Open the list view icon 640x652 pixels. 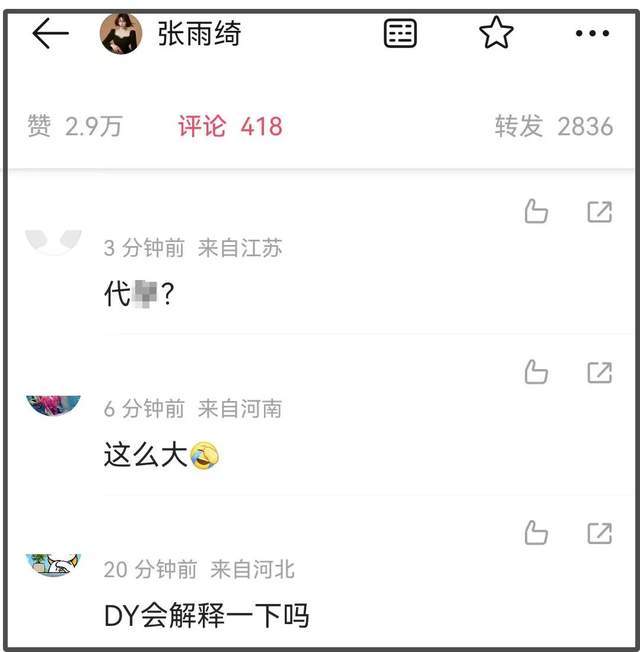pyautogui.click(x=400, y=34)
